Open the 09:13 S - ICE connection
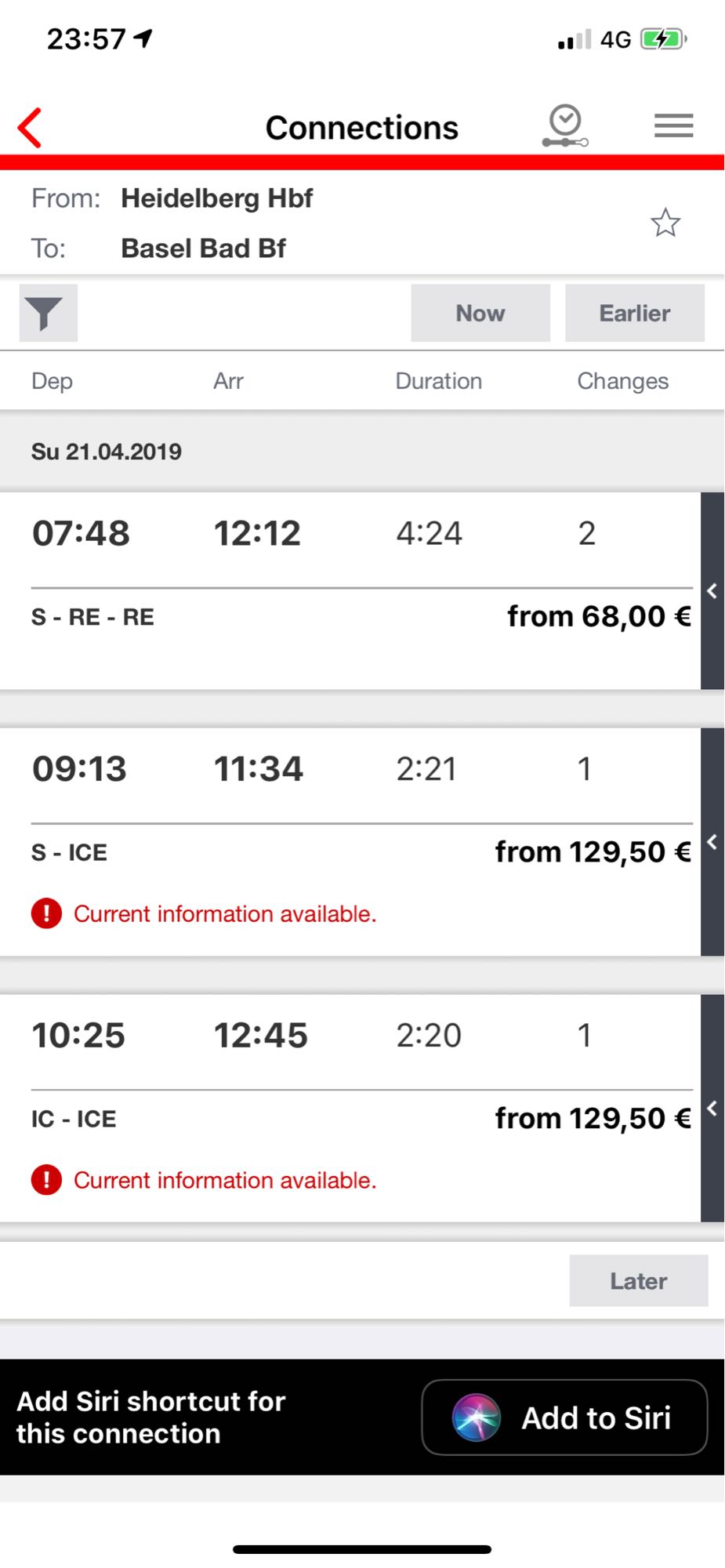Image resolution: width=725 pixels, height=1568 pixels. tap(350, 842)
